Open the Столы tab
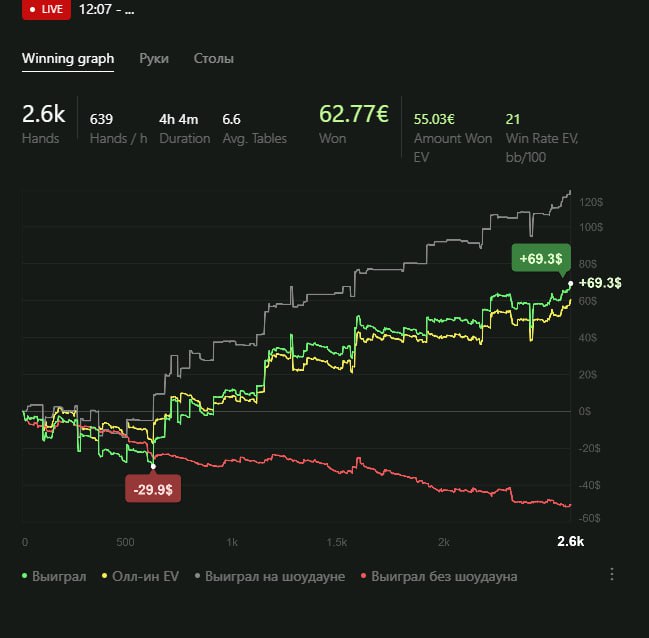 [214, 59]
